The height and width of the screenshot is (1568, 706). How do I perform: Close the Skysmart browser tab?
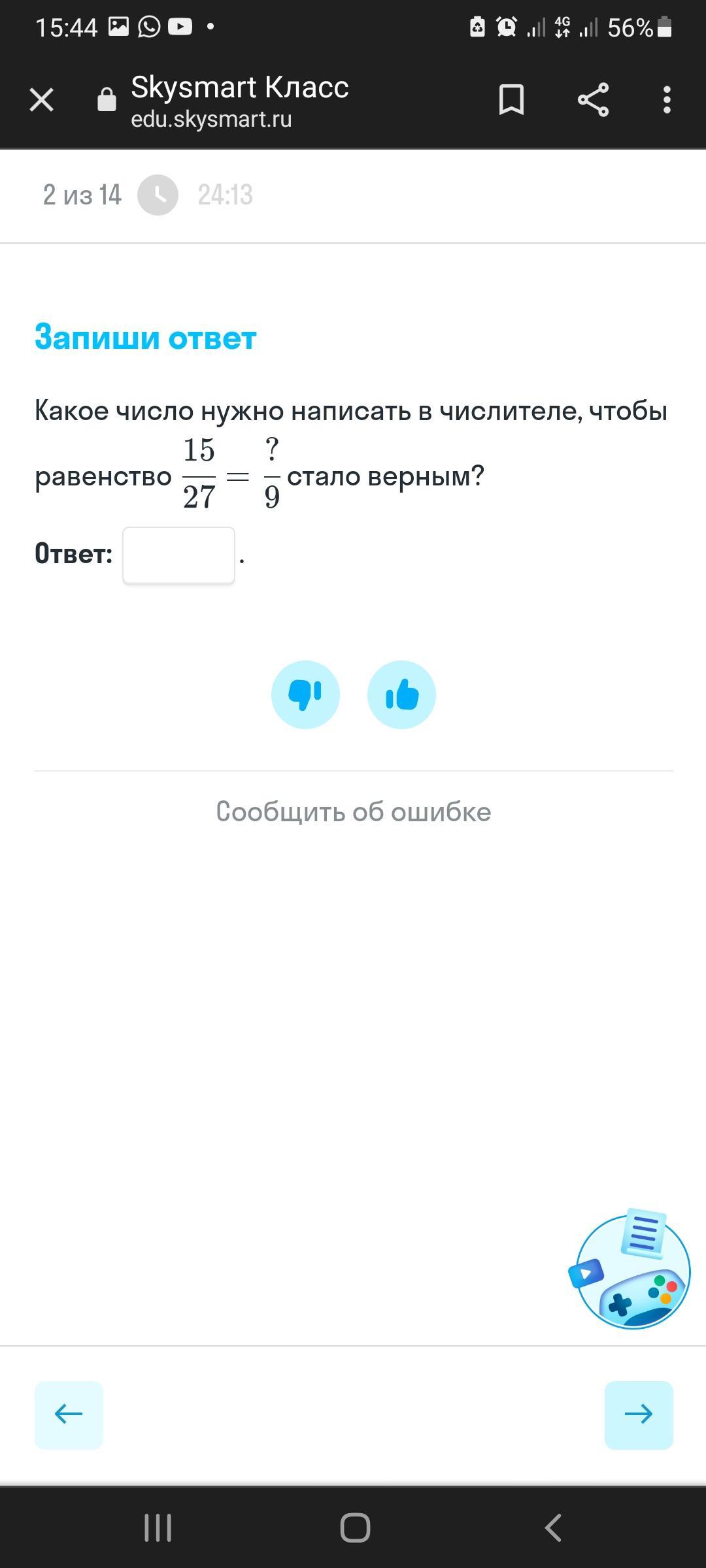42,100
